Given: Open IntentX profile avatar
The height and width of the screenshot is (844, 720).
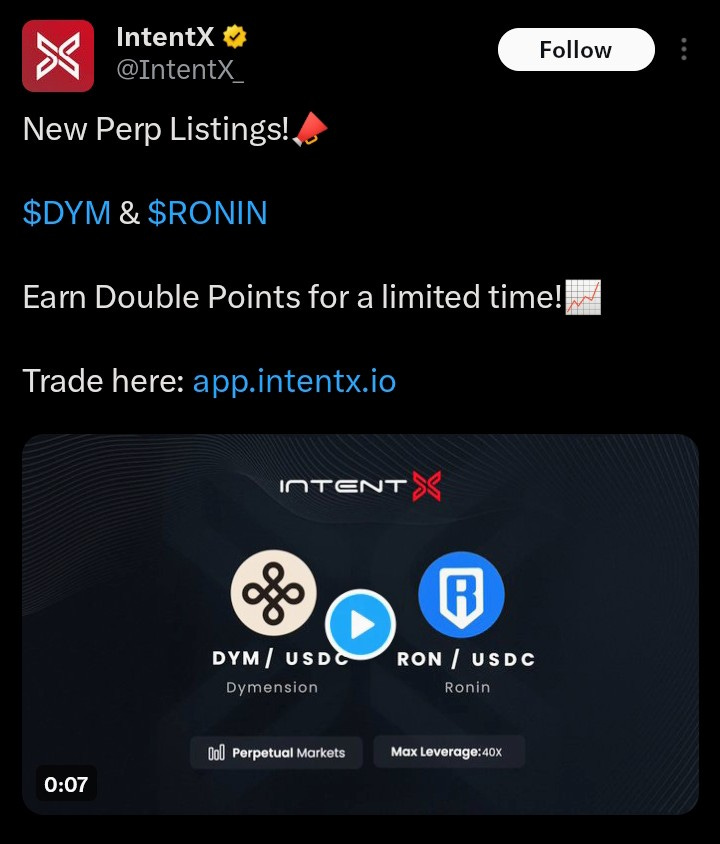Looking at the screenshot, I should [x=58, y=56].
